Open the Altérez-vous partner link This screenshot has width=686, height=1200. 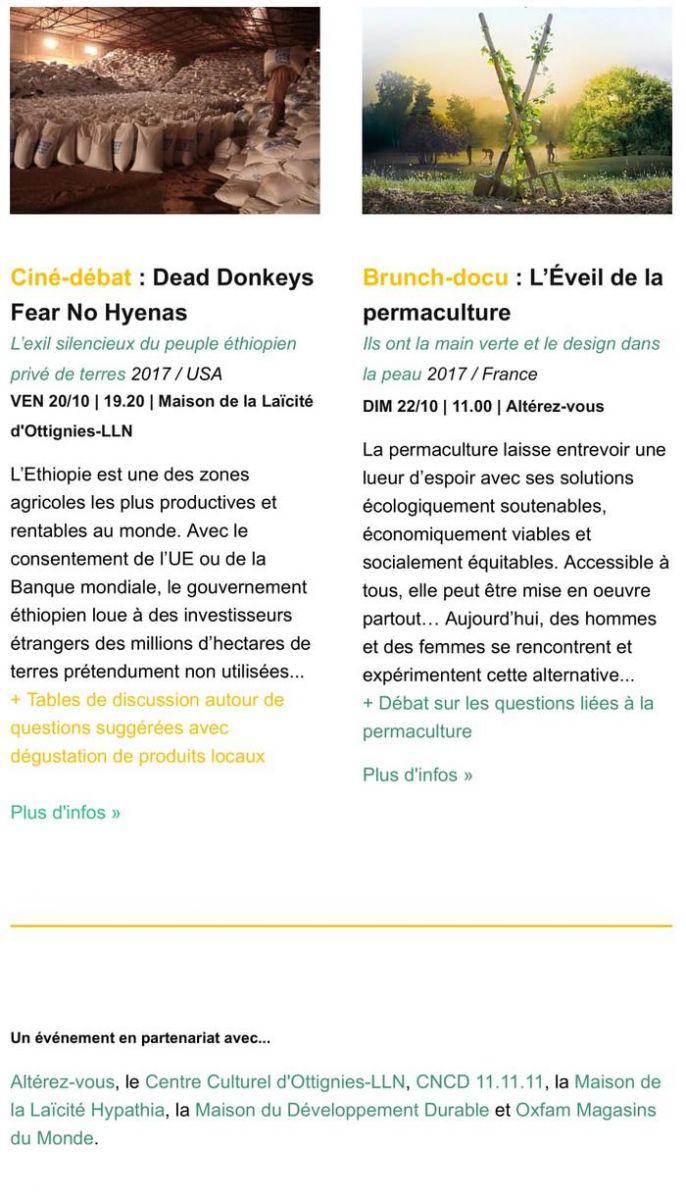[58, 1082]
